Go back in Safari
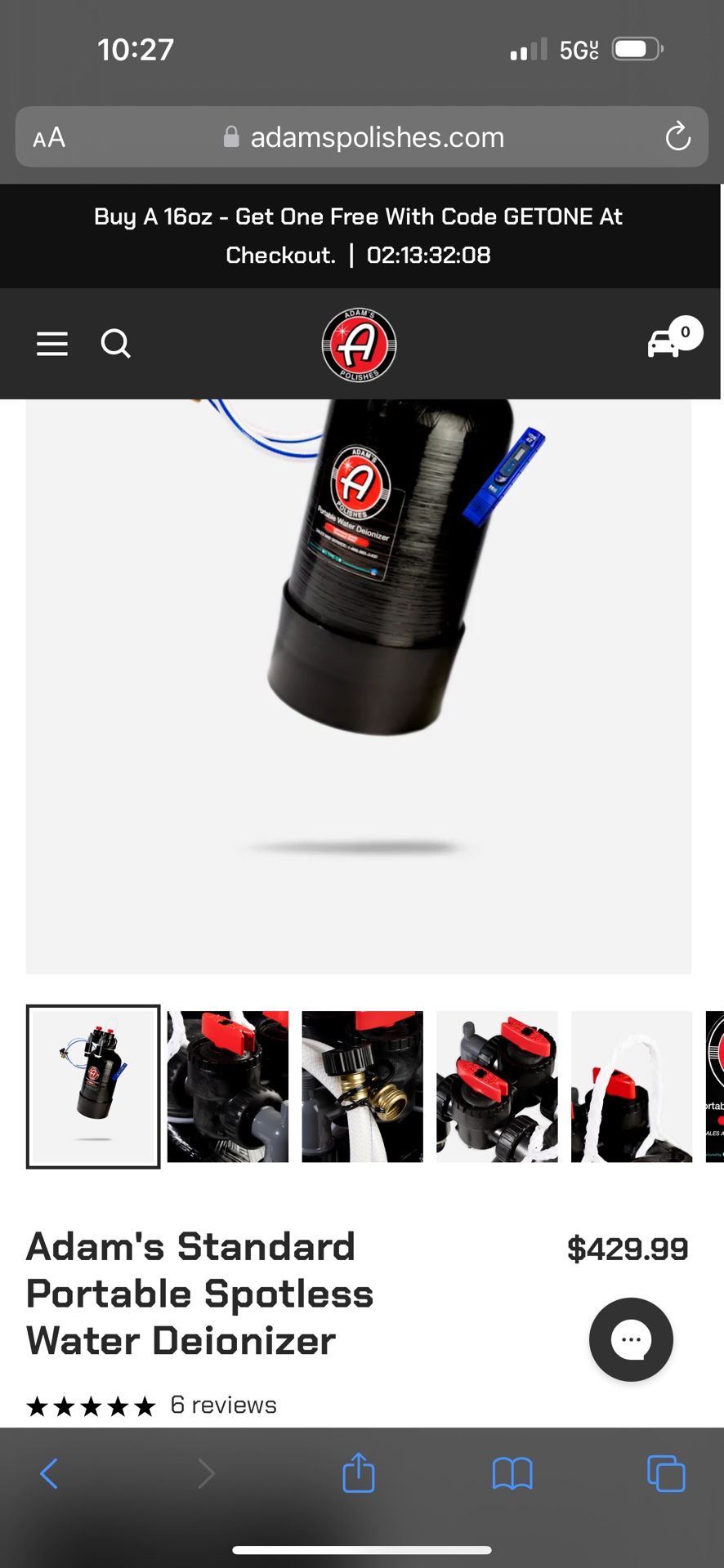 point(49,1473)
